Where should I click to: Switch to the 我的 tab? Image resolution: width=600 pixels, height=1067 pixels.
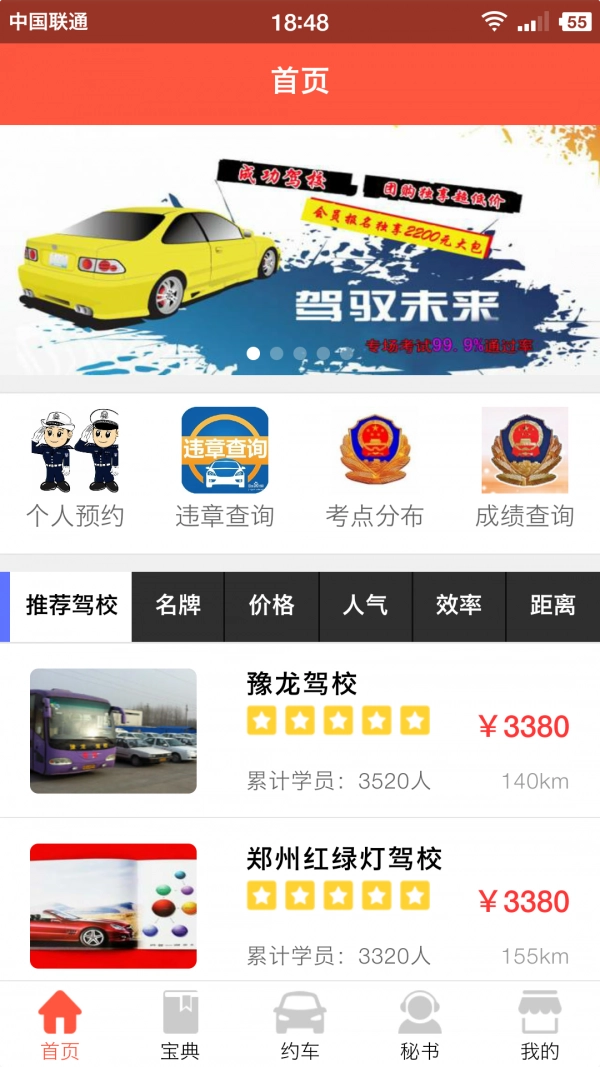[x=540, y=1025]
